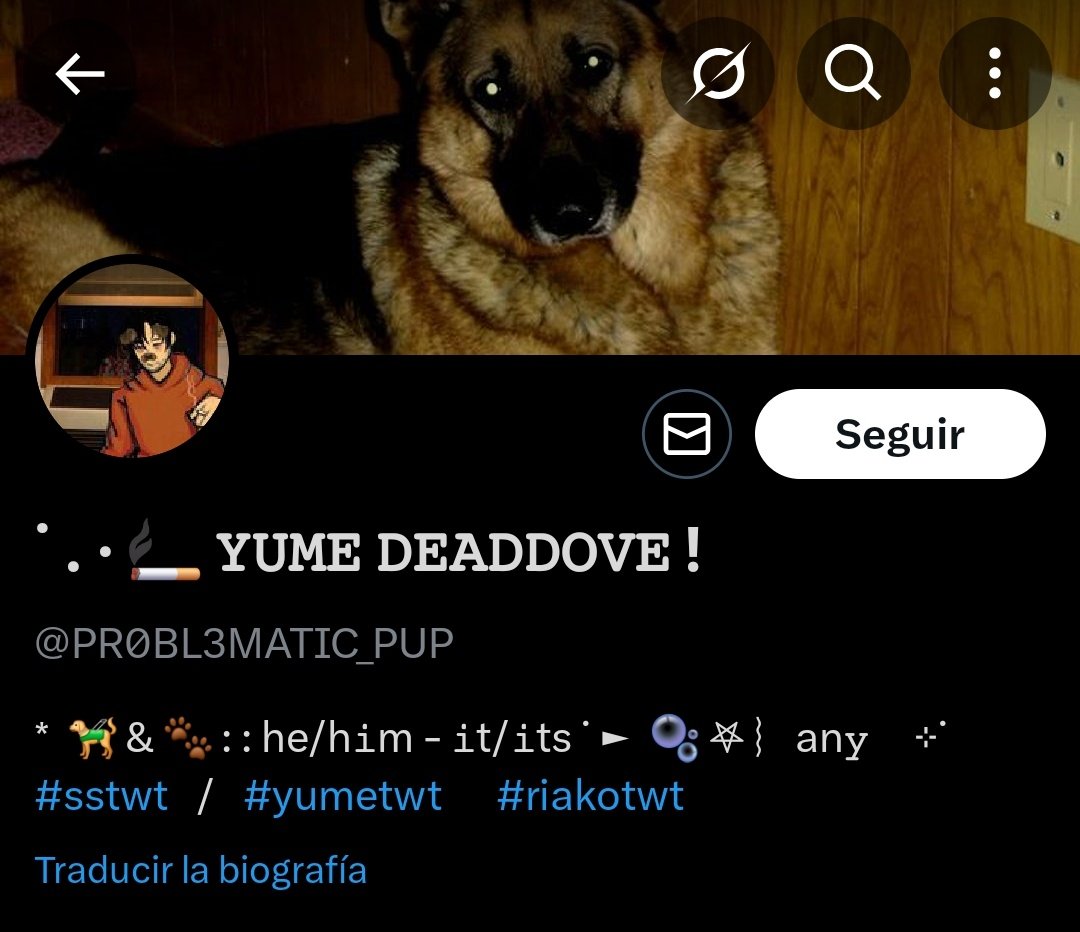1080x932 pixels.
Task: Open the #sstwt hashtag
Action: pos(101,797)
